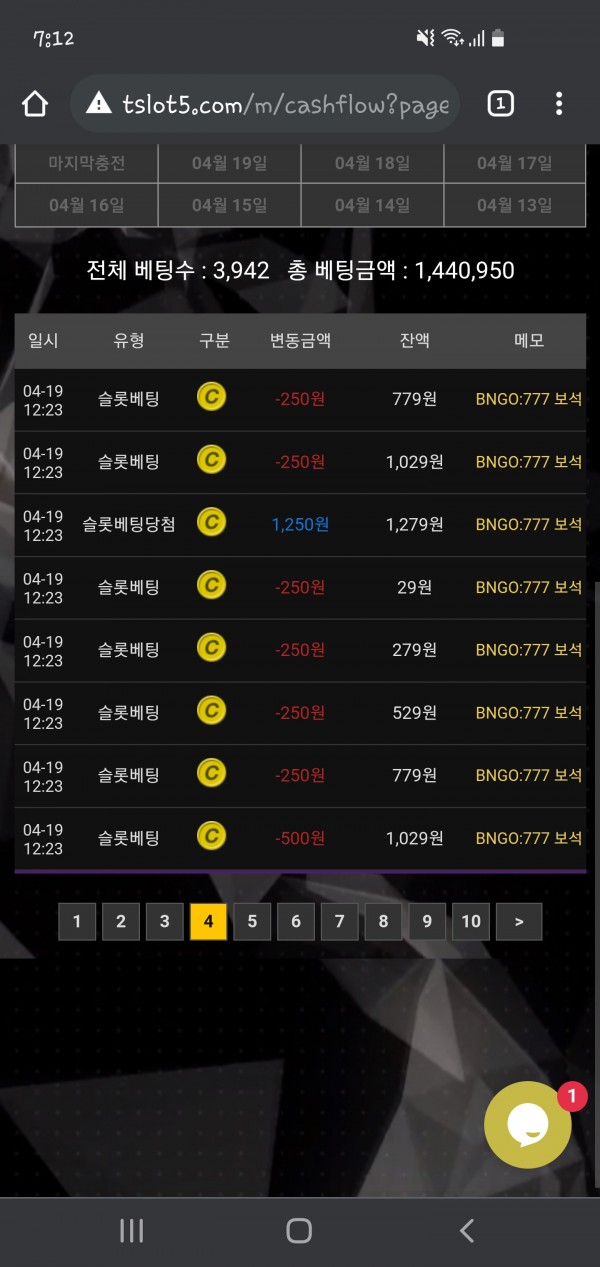Open the browser overflow menu
The image size is (600, 1267).
[x=559, y=103]
